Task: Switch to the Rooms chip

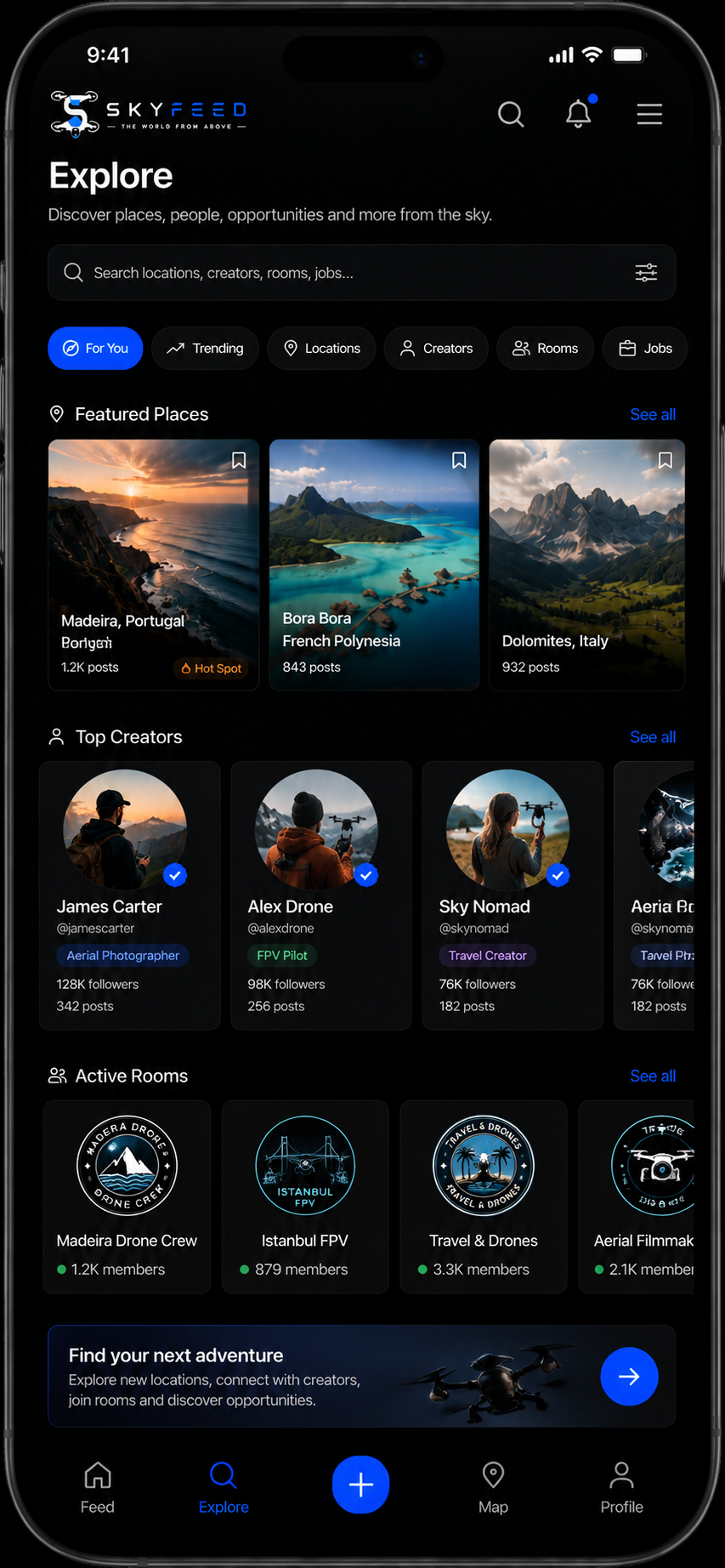Action: tap(545, 349)
